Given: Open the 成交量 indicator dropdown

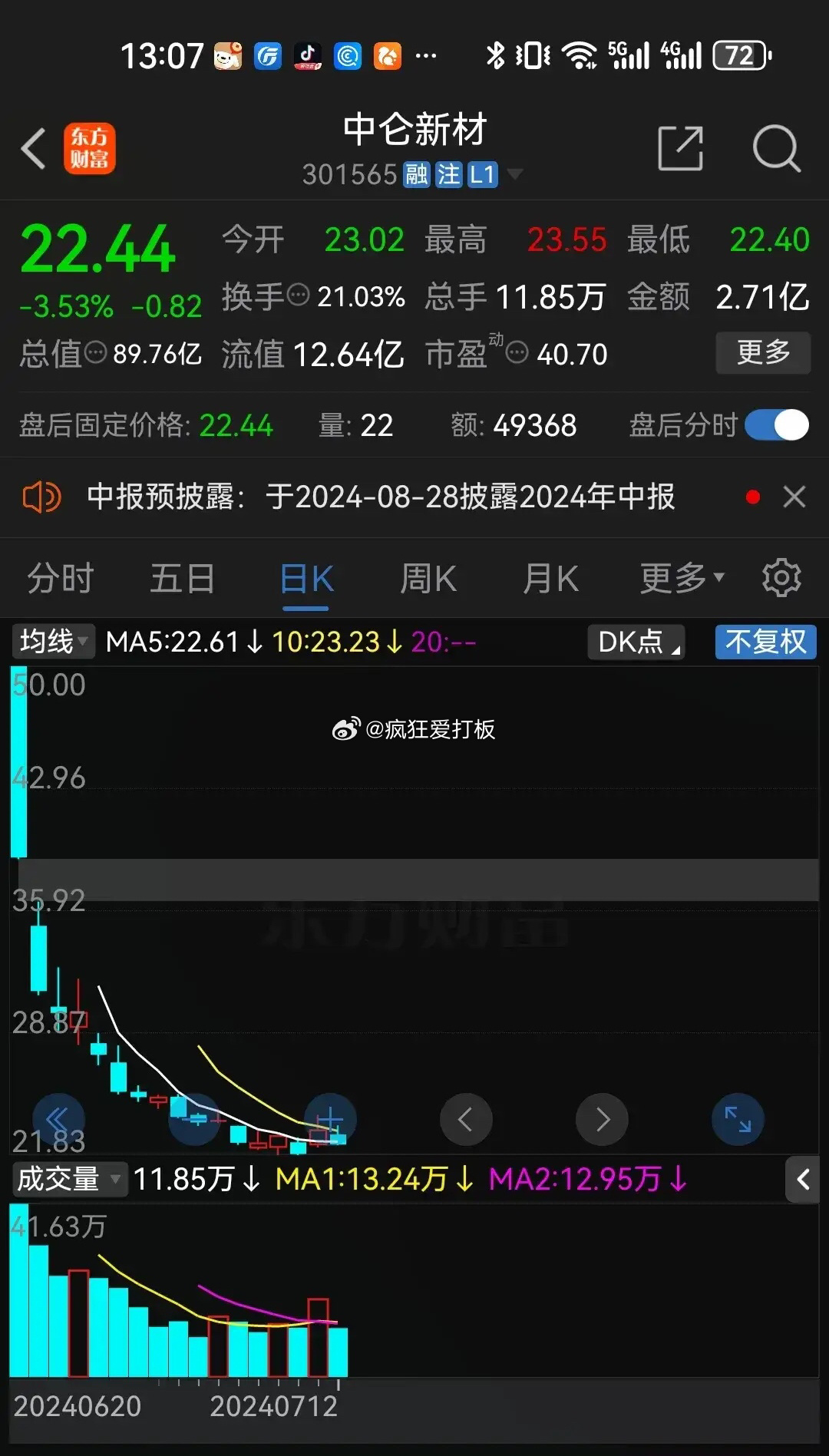Looking at the screenshot, I should [x=69, y=1180].
